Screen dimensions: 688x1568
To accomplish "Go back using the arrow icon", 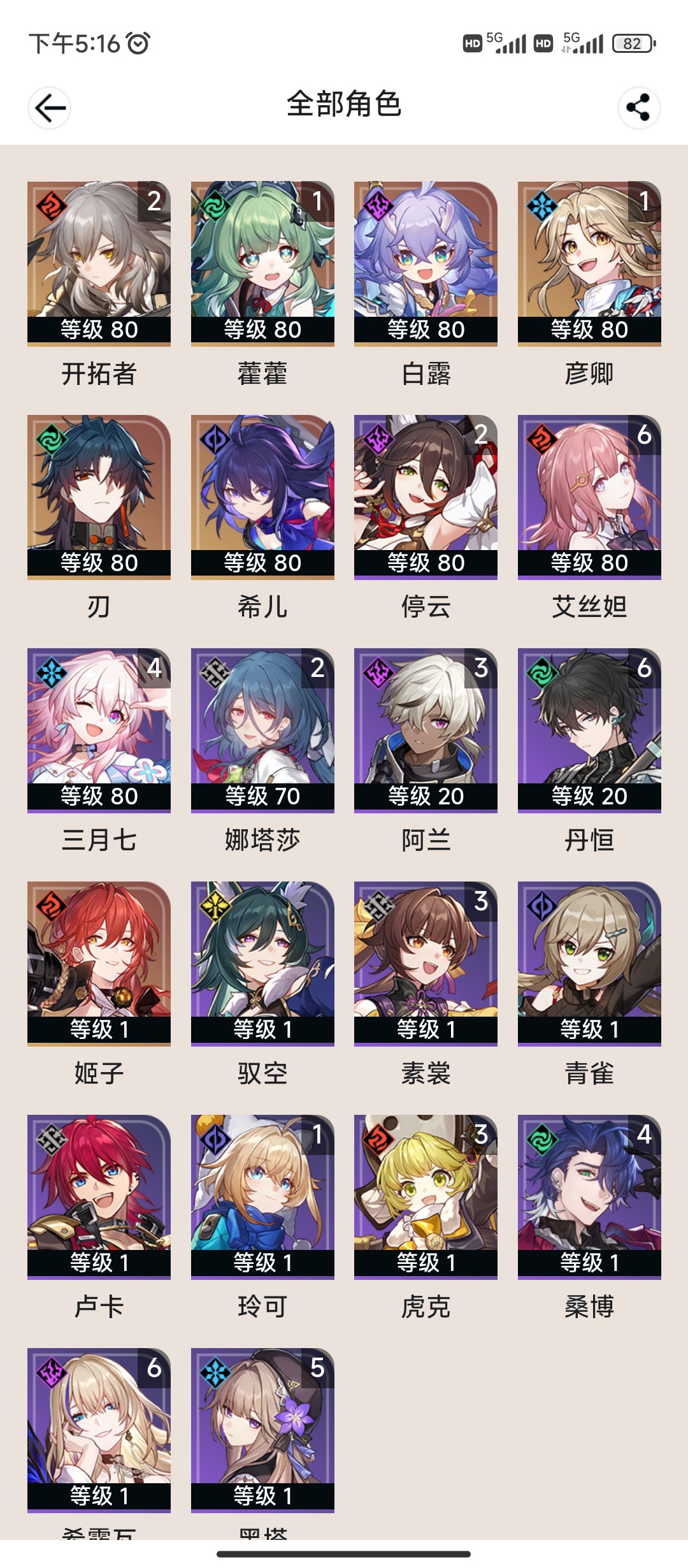I will click(x=50, y=108).
